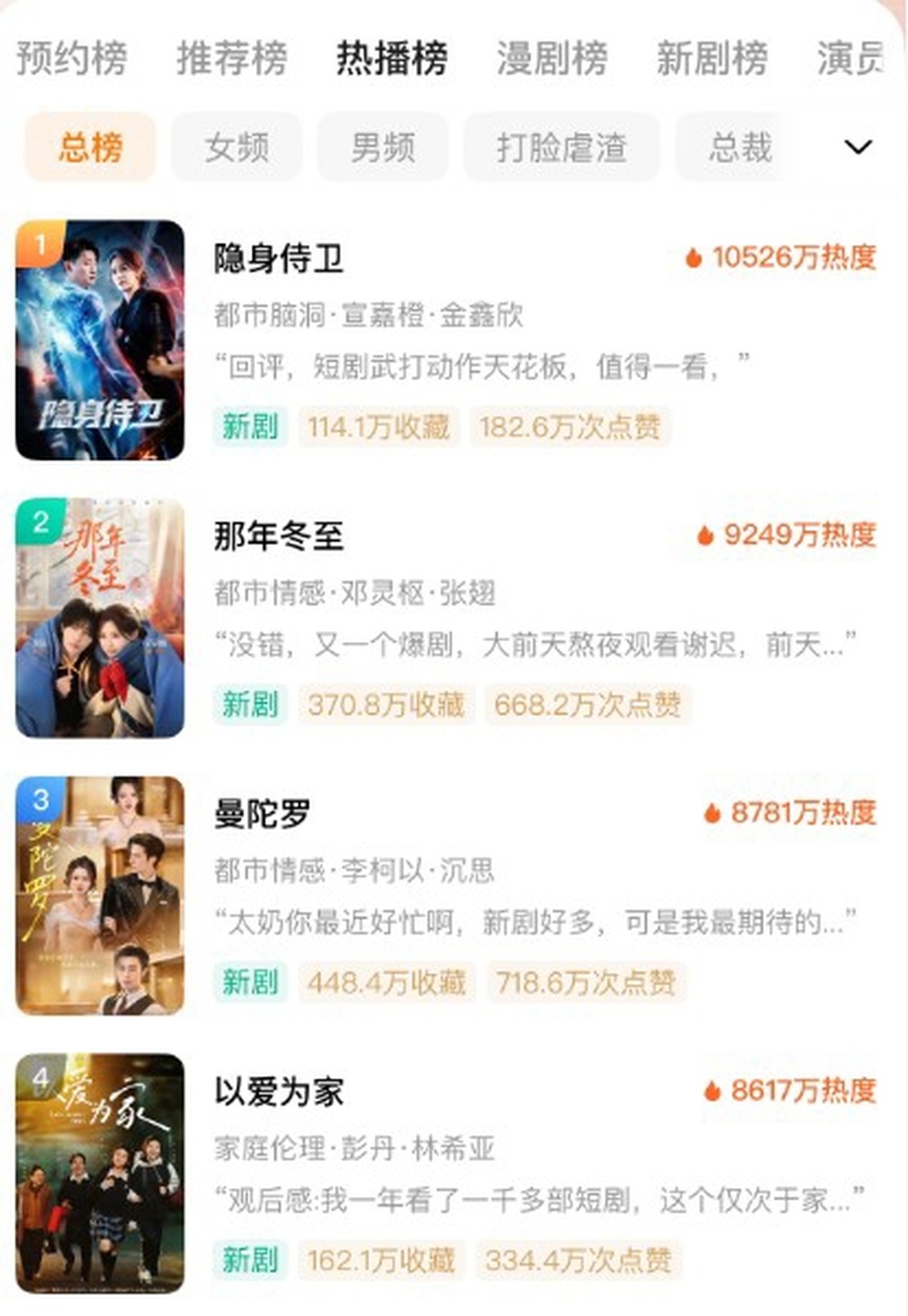The width and height of the screenshot is (908, 1316).
Task: Open the 漫剧榜 tab
Action: pyautogui.click(x=551, y=59)
